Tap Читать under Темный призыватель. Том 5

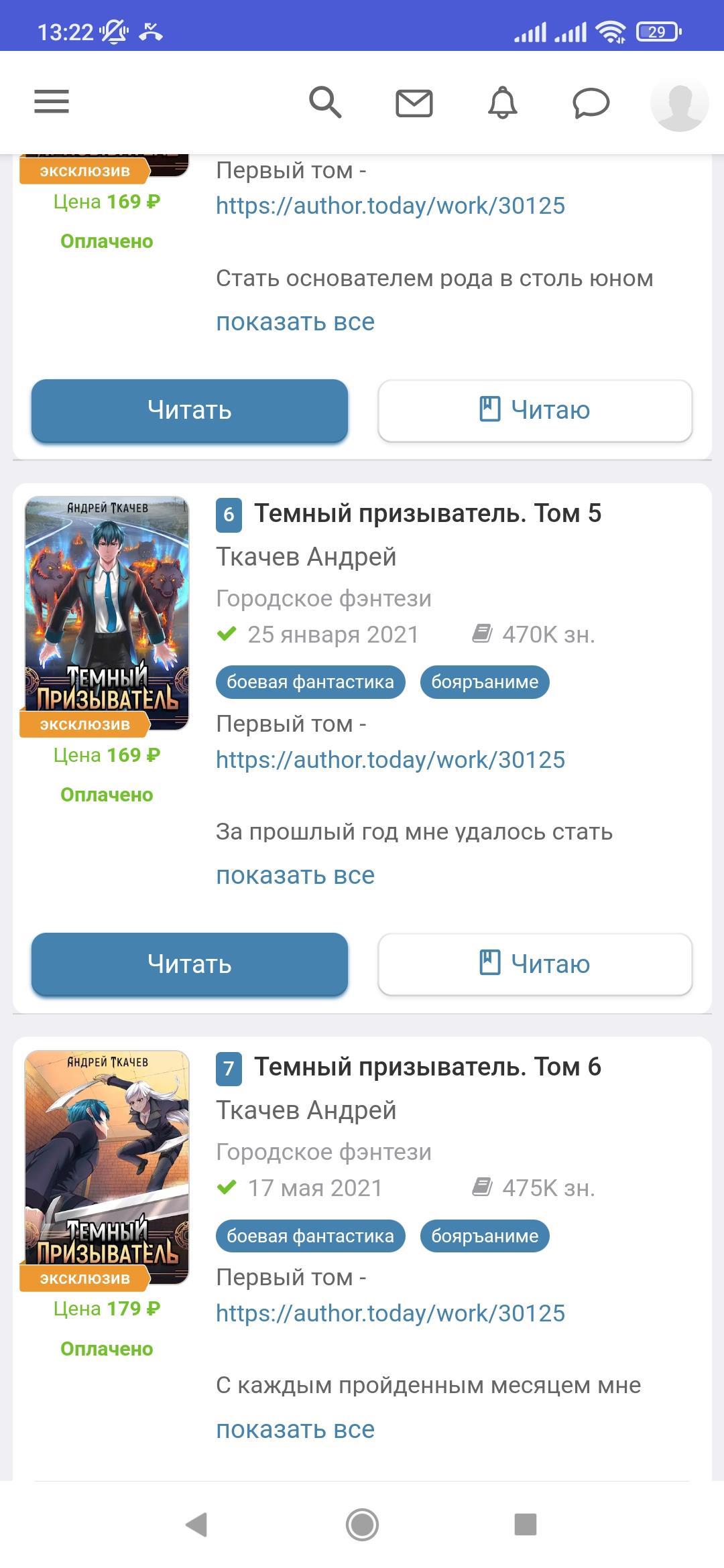[190, 964]
